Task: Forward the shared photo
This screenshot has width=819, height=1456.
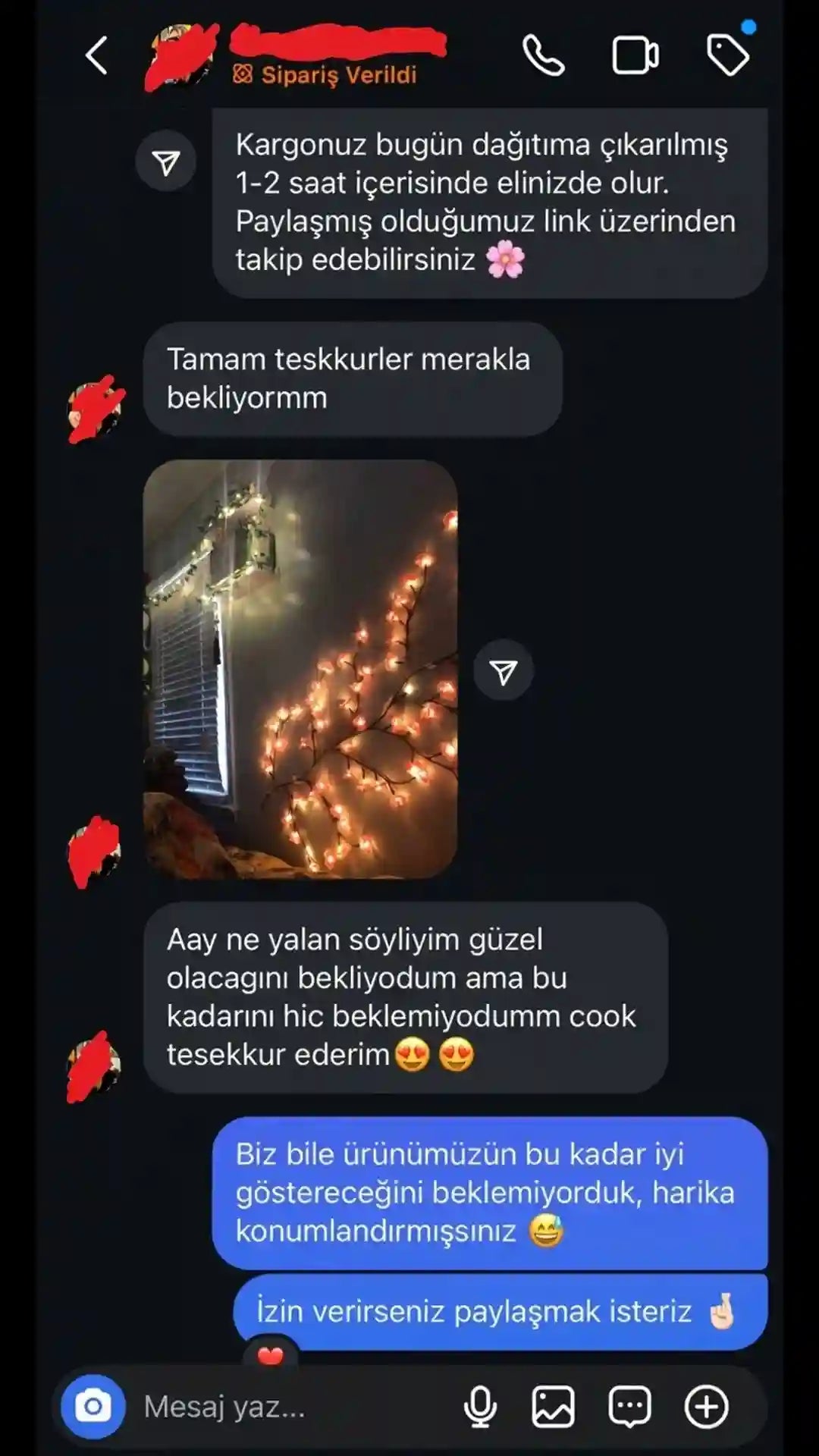Action: (x=504, y=672)
